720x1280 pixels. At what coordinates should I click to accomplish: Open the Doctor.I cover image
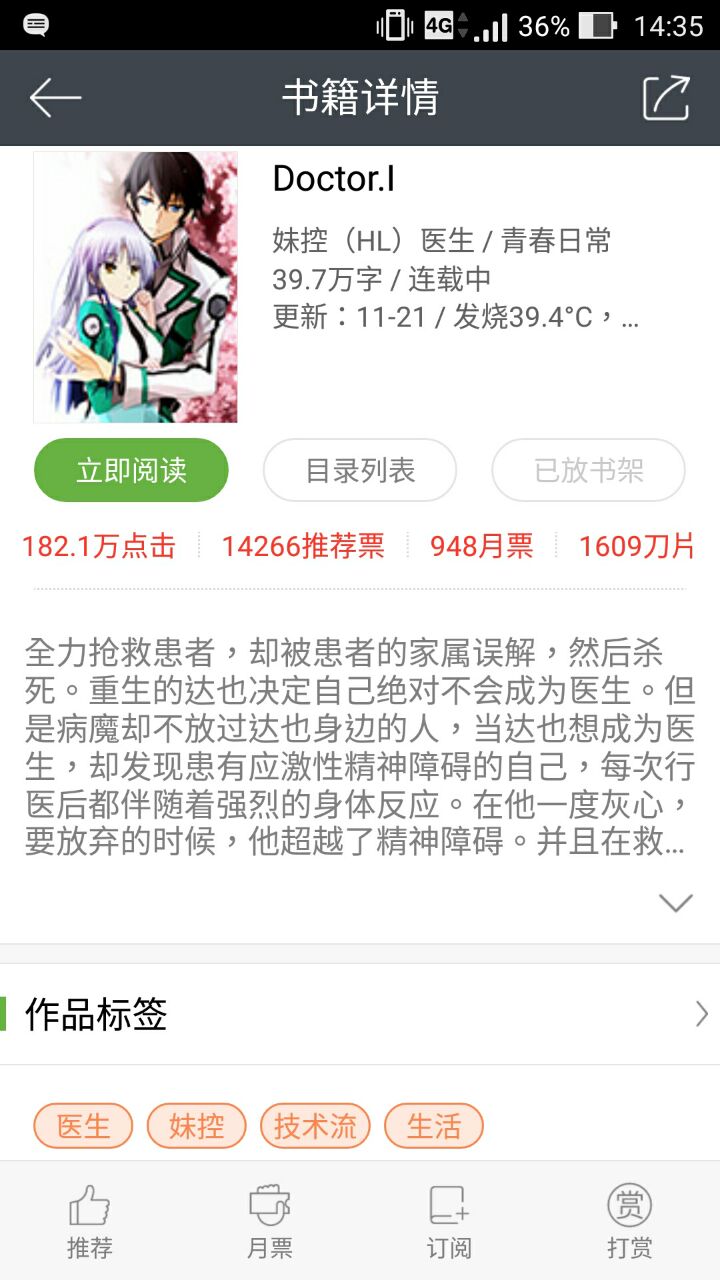click(136, 287)
